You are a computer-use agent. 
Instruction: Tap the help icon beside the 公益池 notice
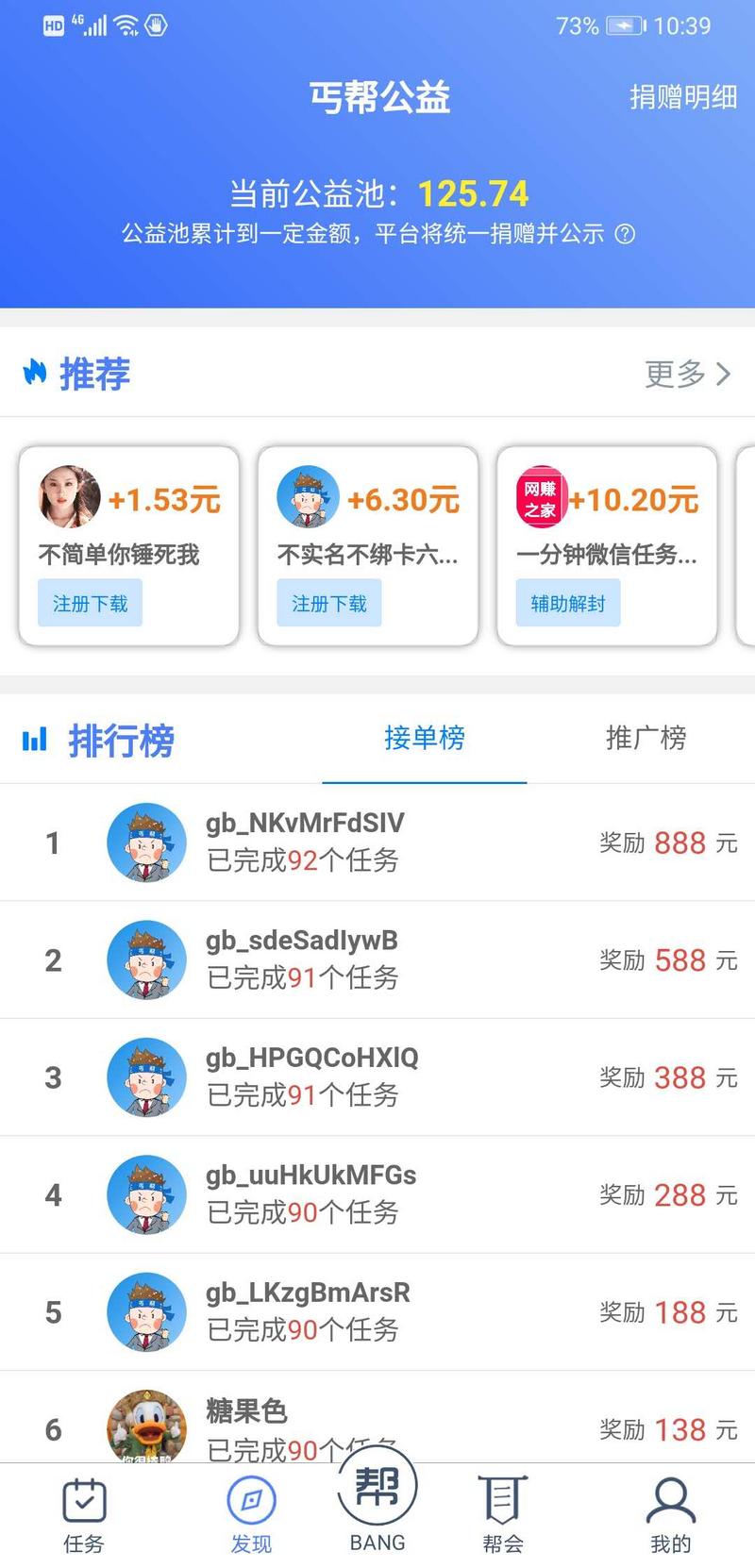tap(625, 234)
